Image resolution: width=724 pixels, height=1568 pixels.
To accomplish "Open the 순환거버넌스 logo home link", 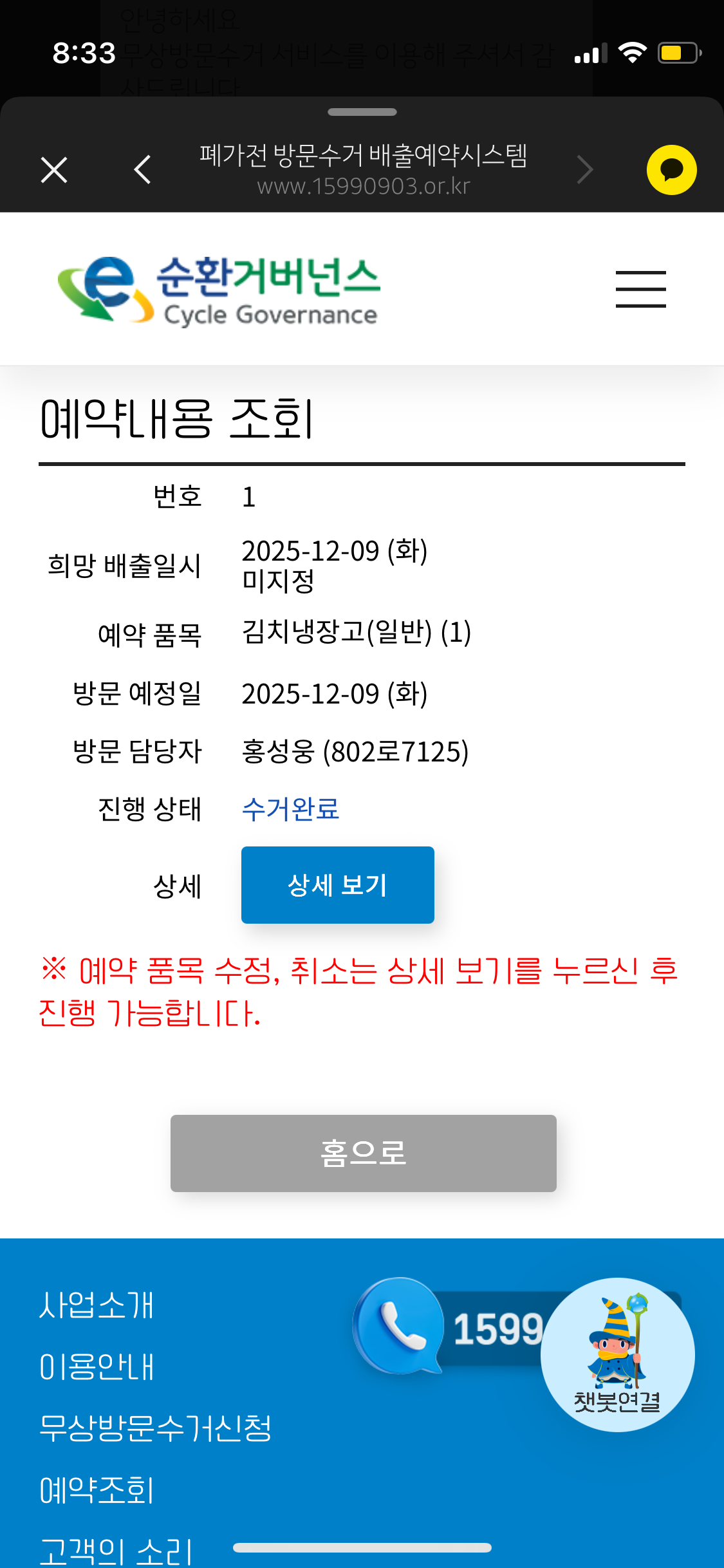I will pos(219,290).
